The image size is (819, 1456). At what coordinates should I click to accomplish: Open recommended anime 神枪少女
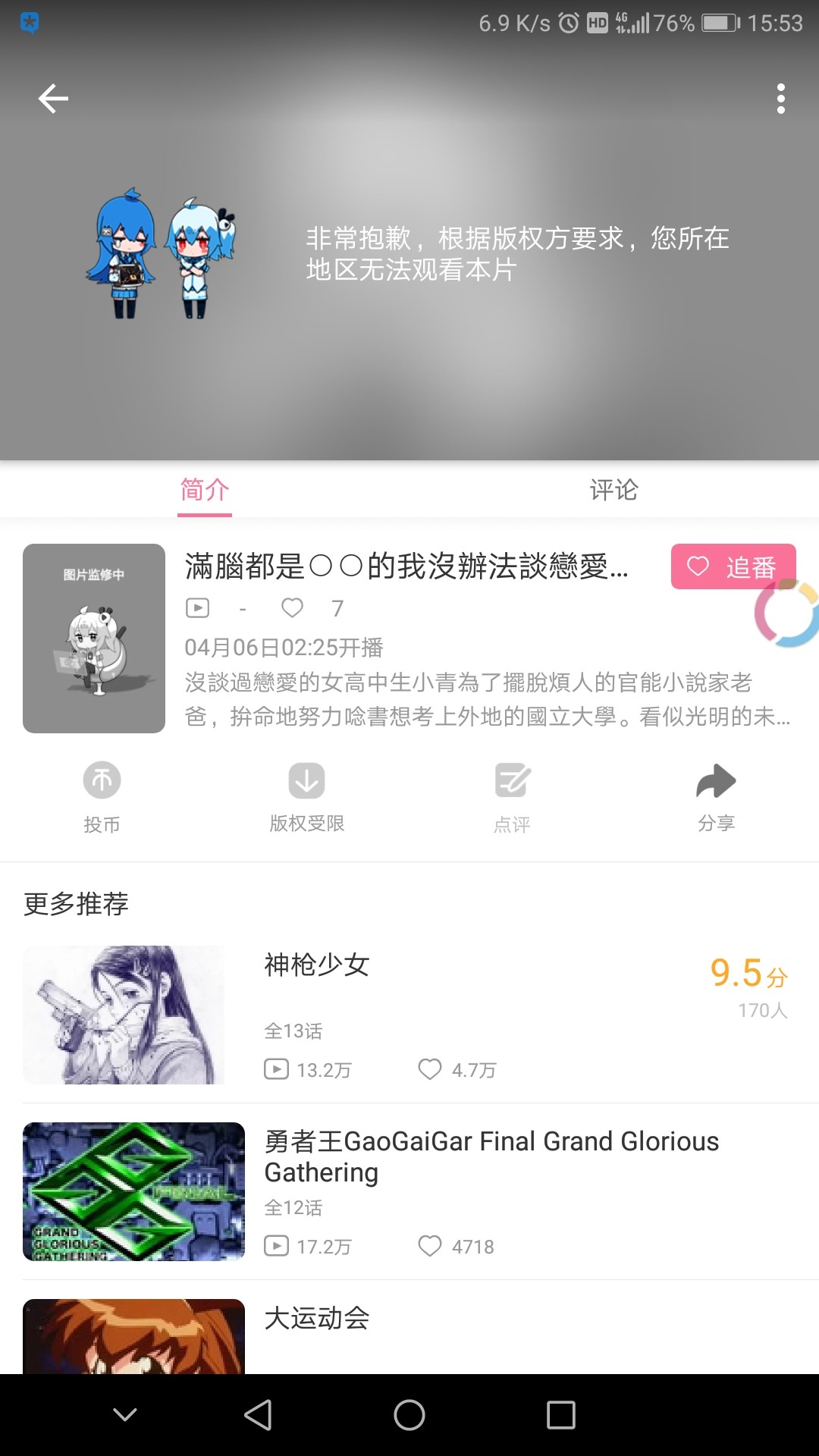(x=409, y=1015)
